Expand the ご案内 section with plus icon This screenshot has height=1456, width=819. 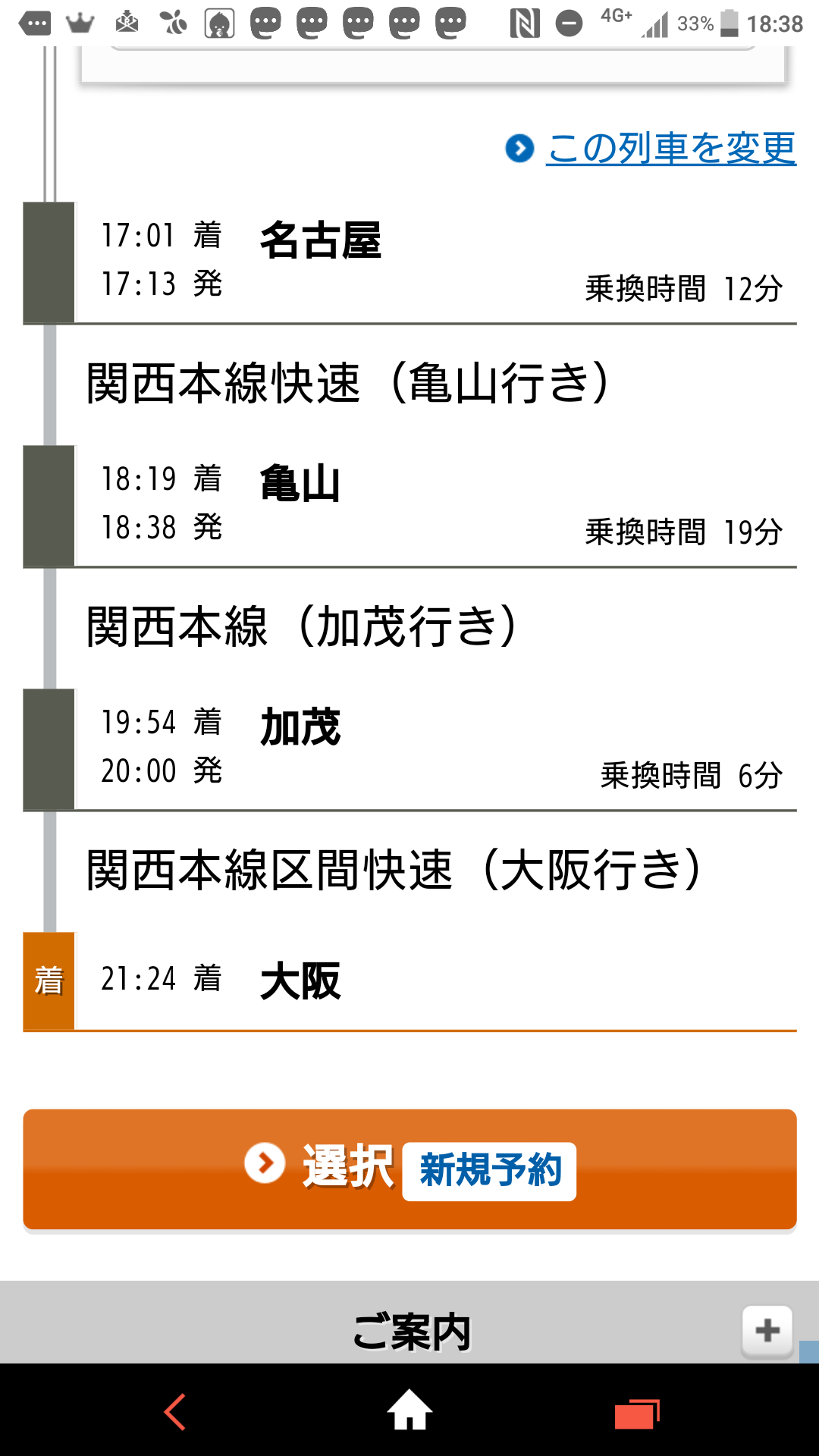coord(767,1330)
